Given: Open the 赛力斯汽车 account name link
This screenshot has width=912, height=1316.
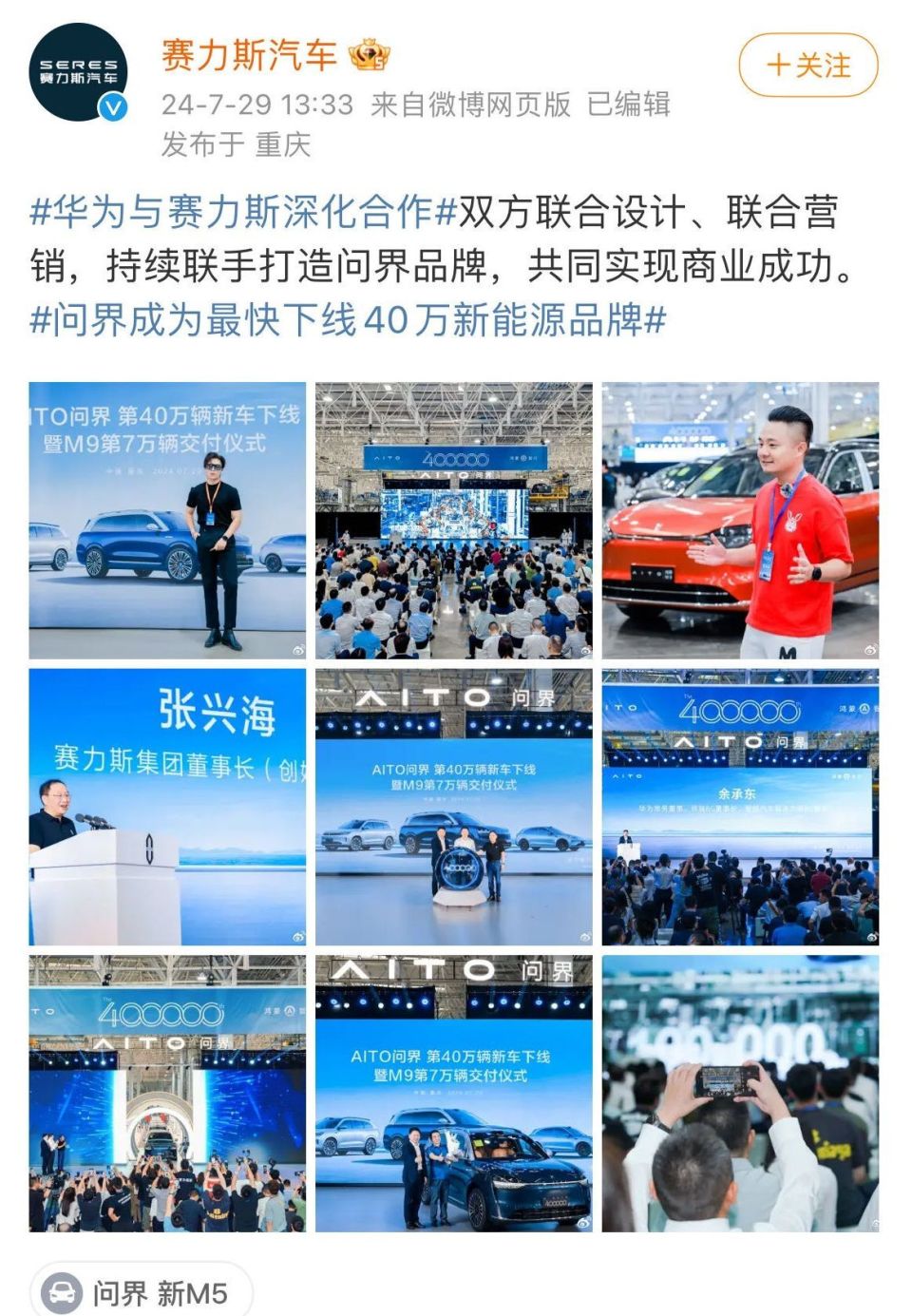Looking at the screenshot, I should click(249, 55).
